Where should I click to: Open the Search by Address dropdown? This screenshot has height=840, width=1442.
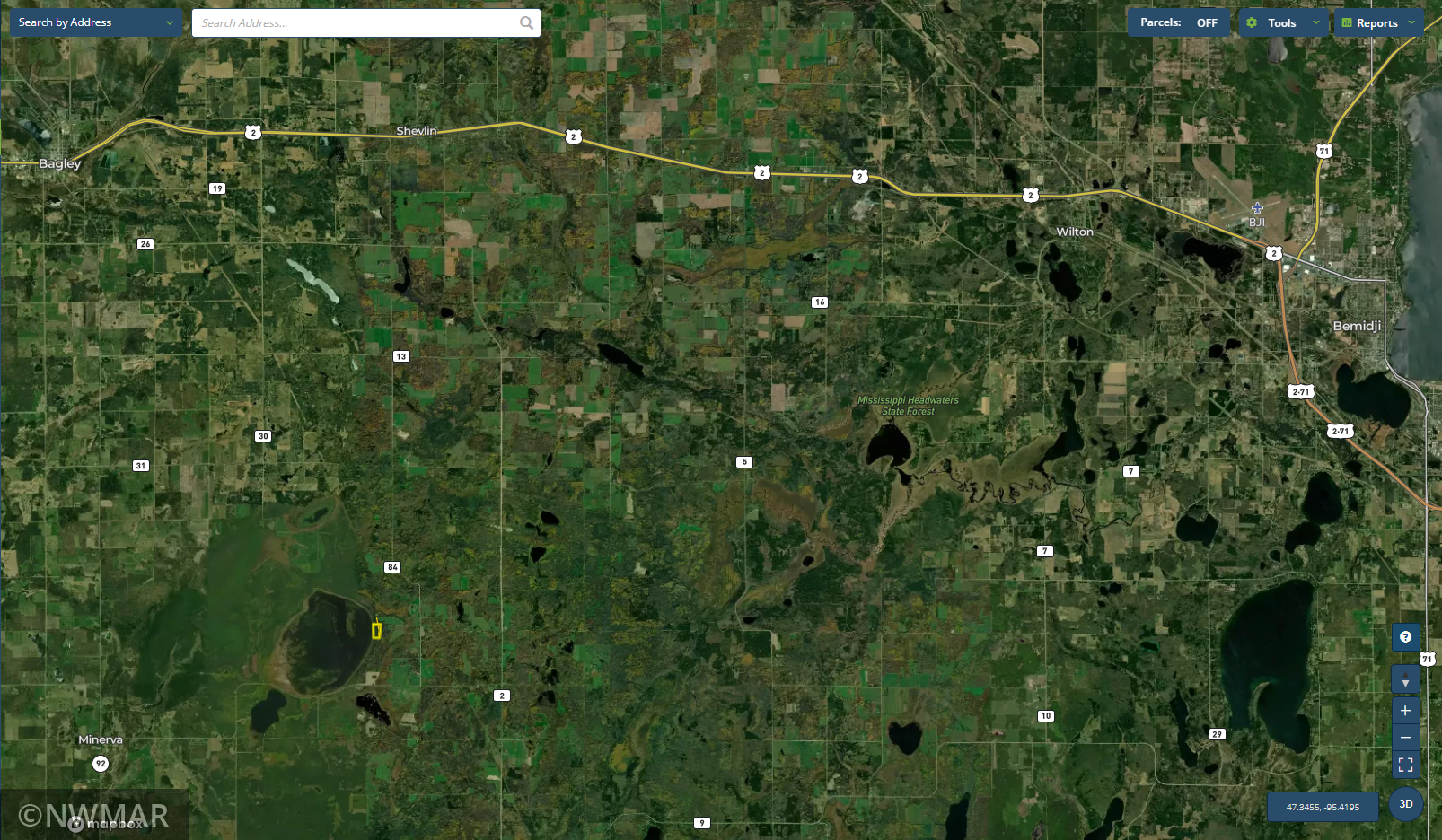[96, 22]
